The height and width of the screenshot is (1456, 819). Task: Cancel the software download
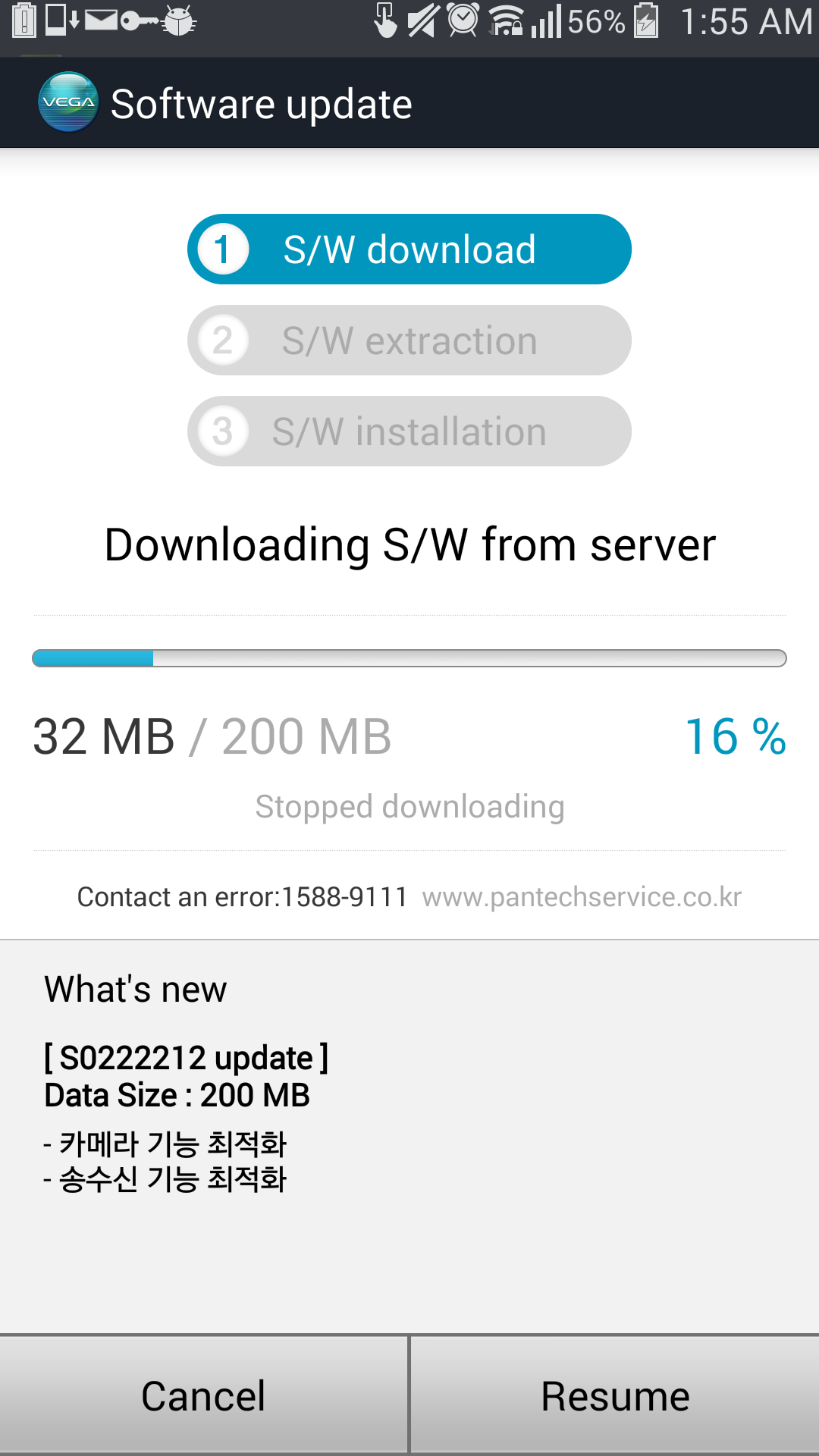pos(203,1395)
